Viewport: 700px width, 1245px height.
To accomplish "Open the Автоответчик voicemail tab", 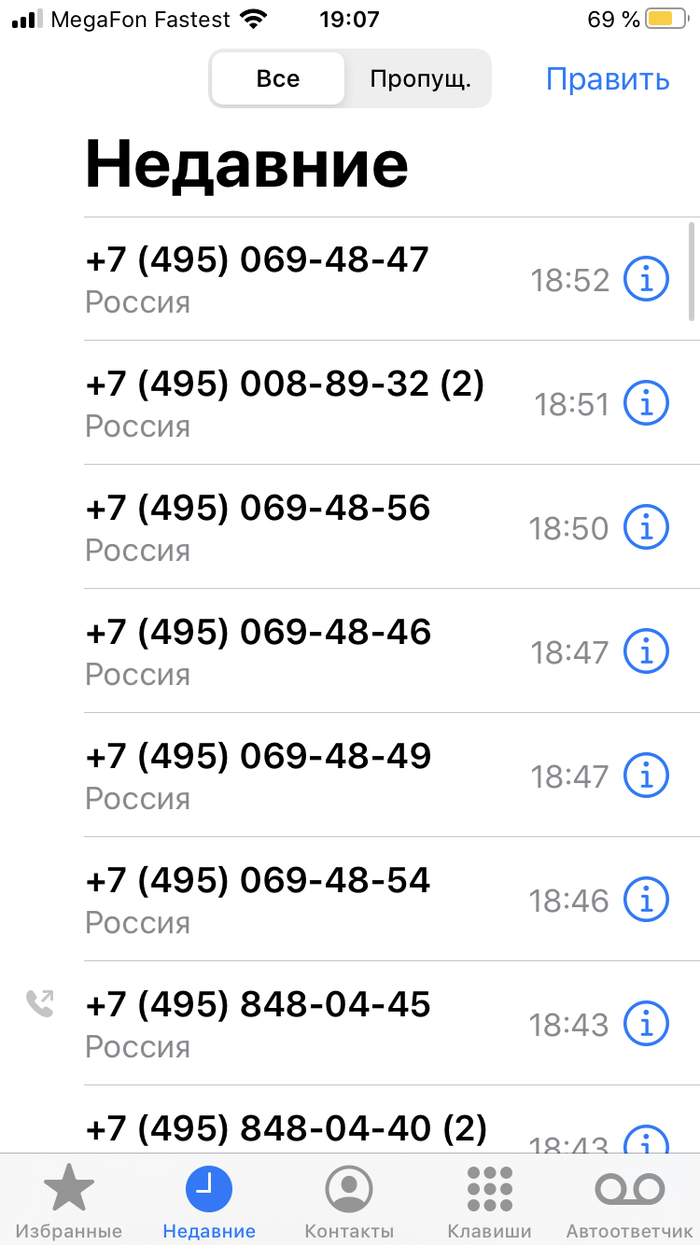I will (629, 1201).
